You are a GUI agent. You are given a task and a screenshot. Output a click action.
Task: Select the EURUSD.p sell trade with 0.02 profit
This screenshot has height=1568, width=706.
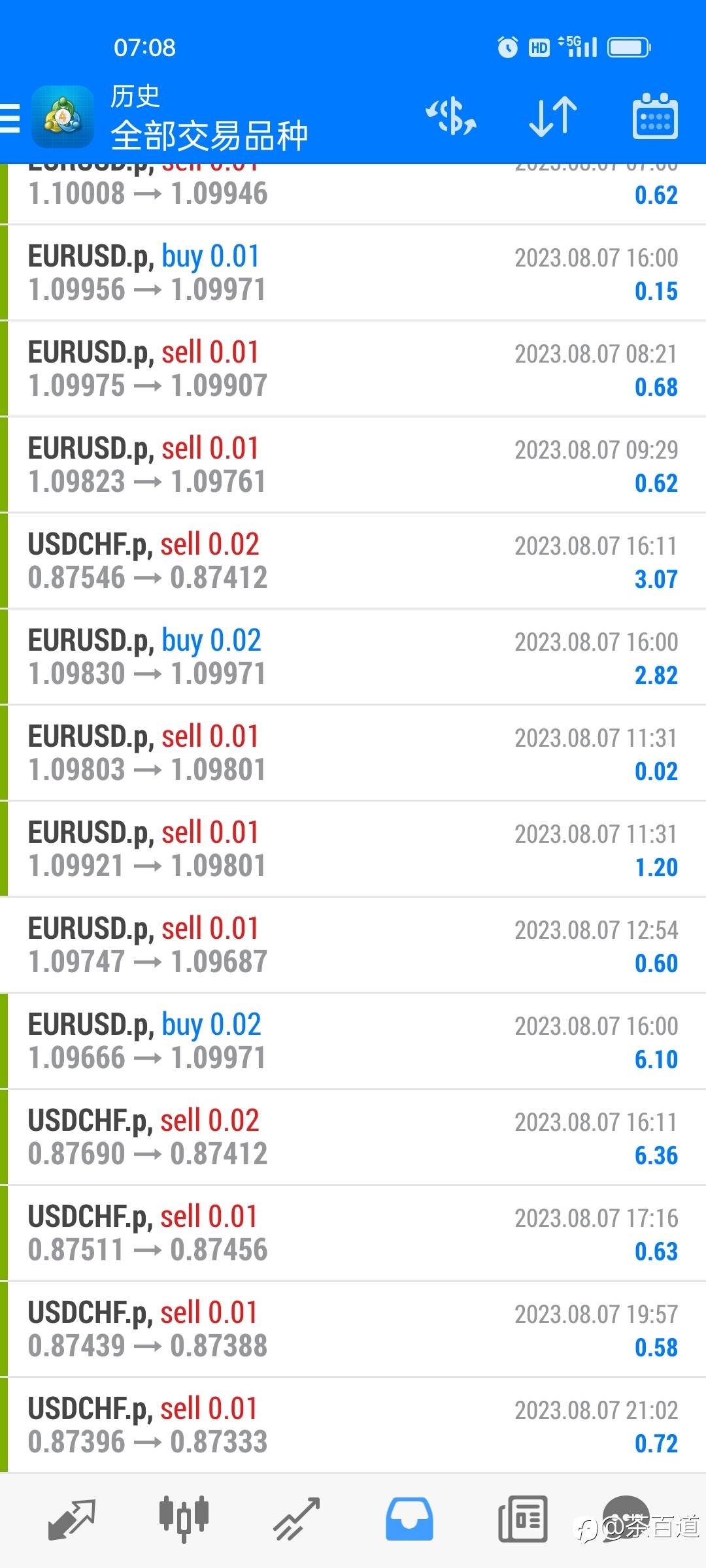click(353, 753)
